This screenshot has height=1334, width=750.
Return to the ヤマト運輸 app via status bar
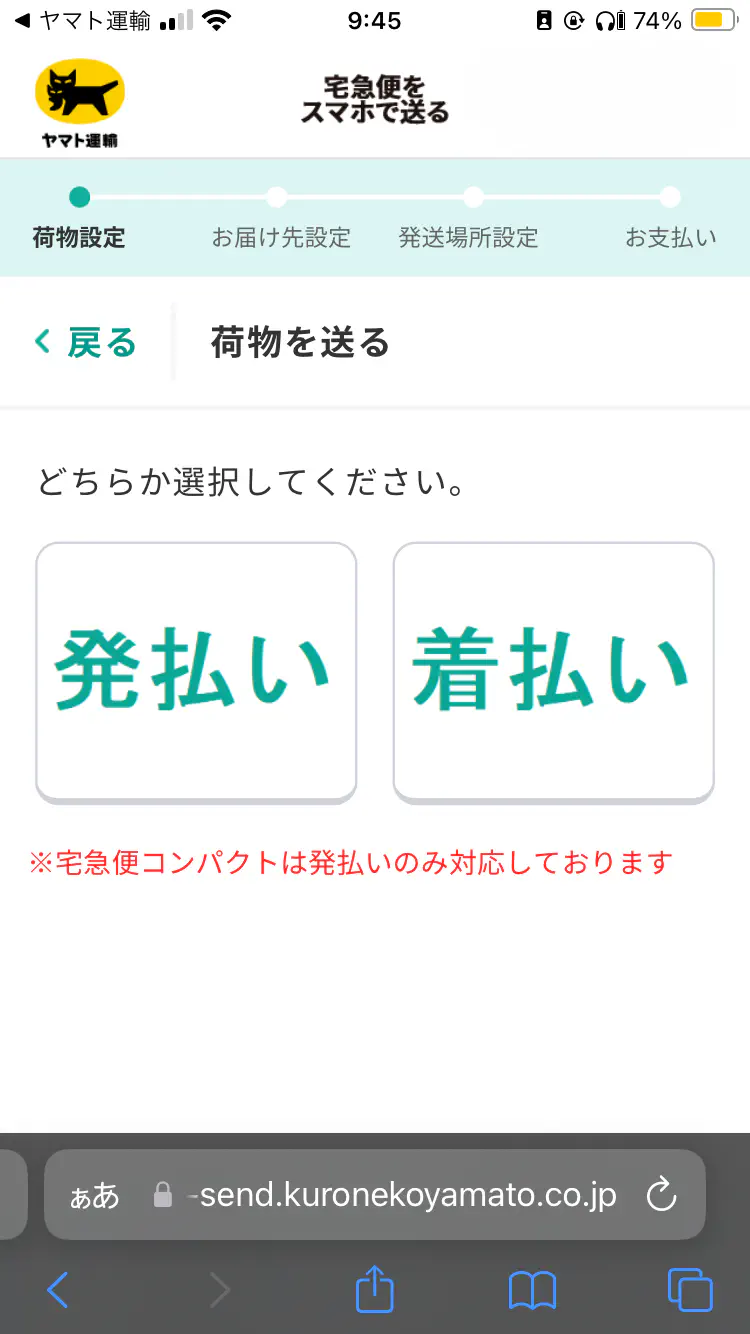[82, 21]
